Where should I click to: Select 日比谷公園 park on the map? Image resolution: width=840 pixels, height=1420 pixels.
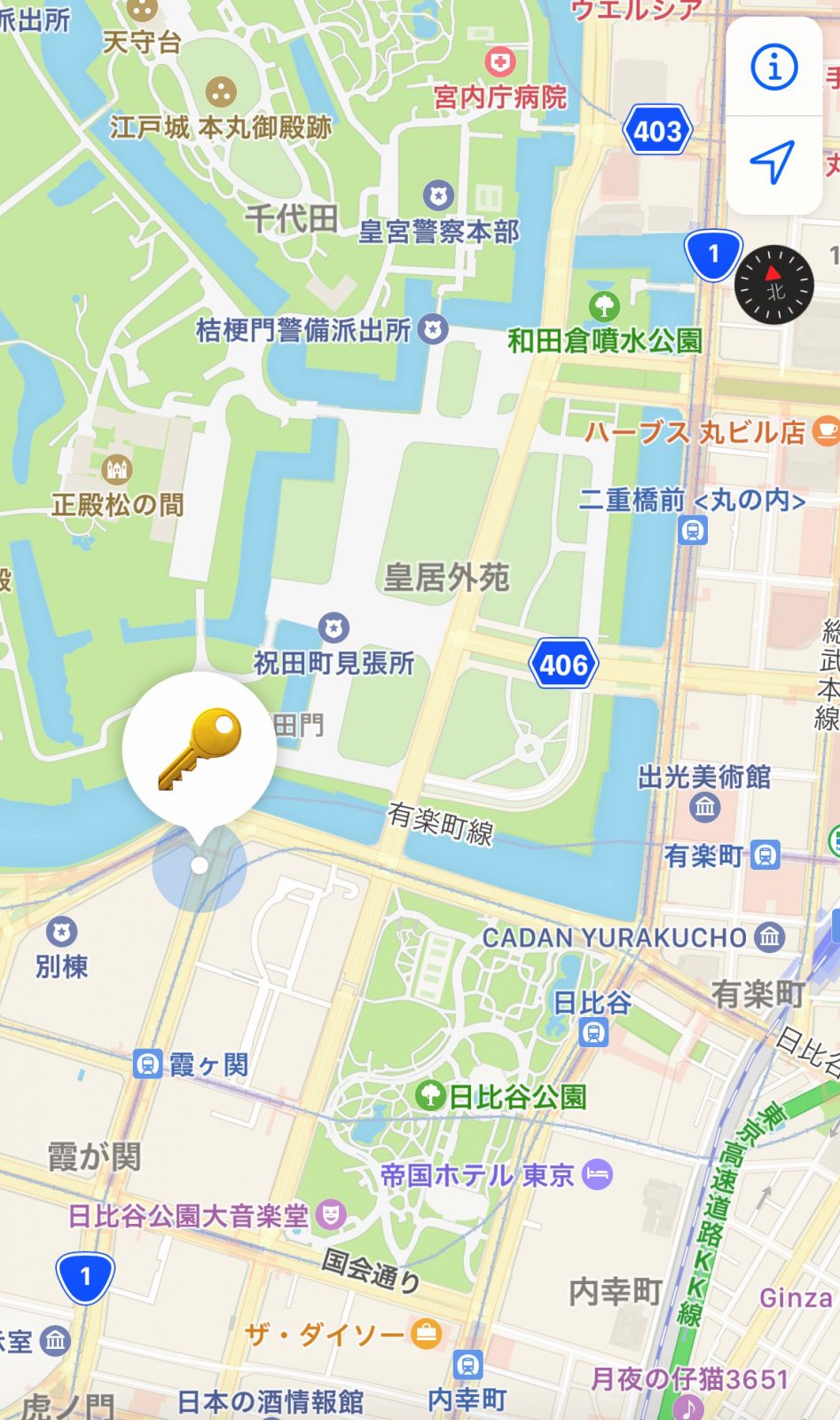[x=430, y=1096]
